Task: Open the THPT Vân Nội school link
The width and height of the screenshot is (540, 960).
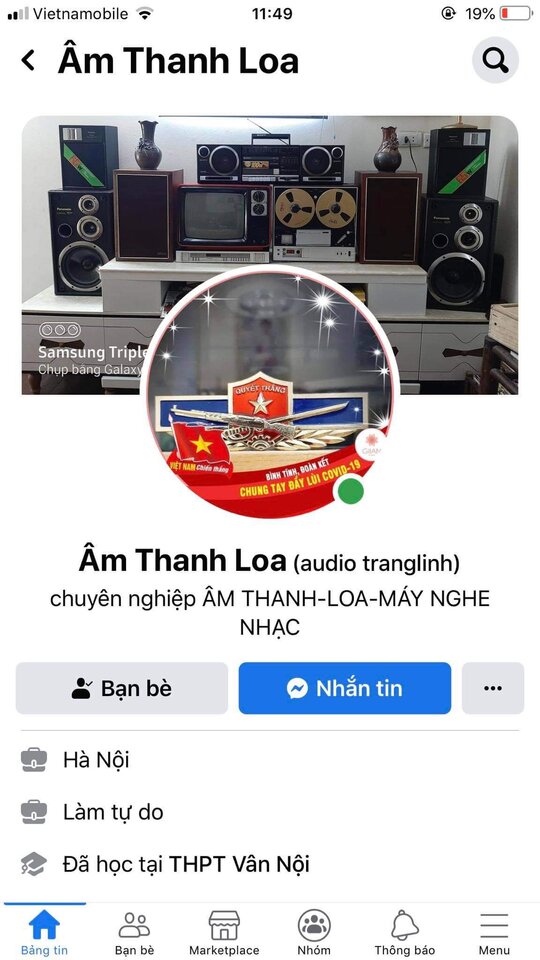Action: tap(239, 864)
